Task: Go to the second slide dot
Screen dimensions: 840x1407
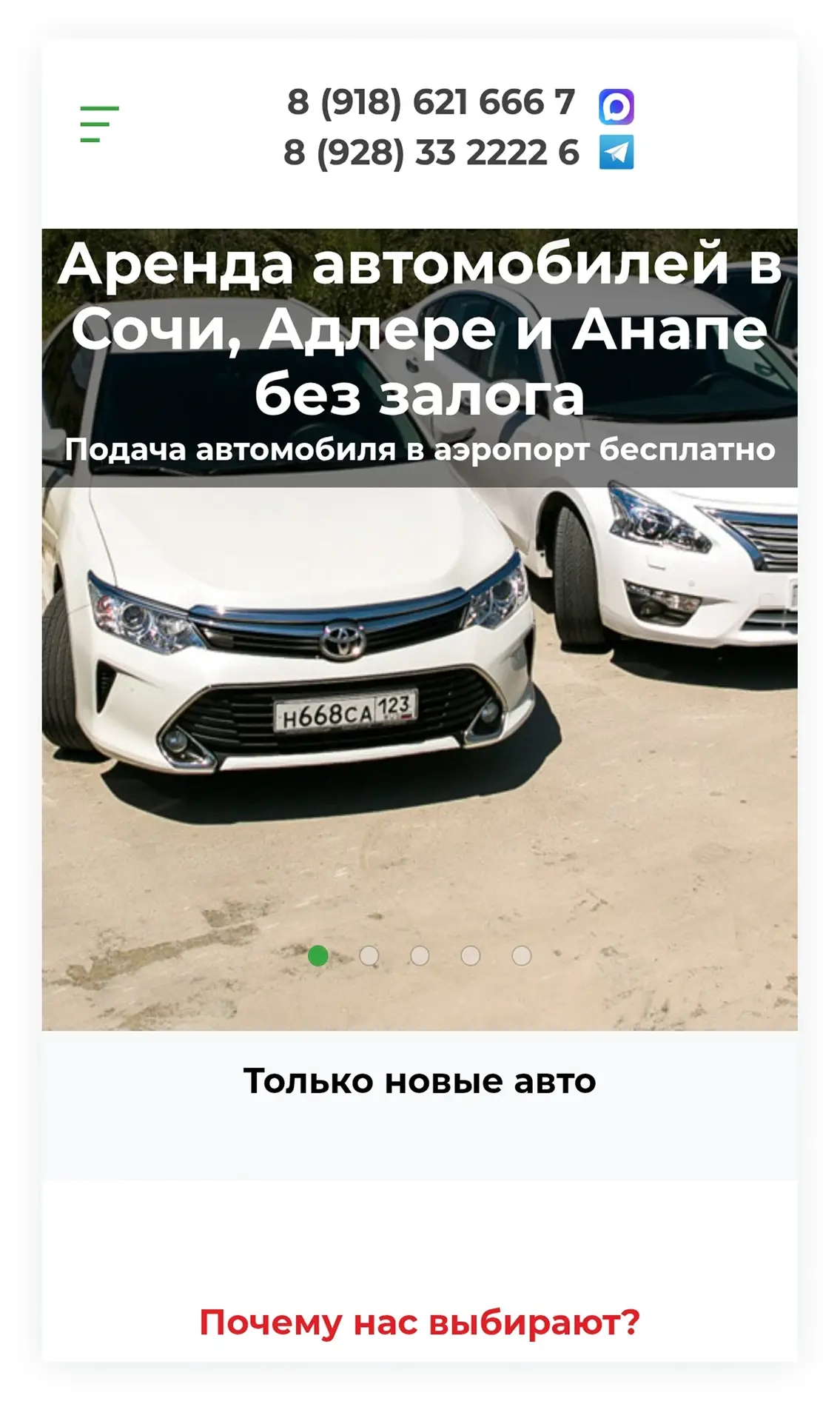Action: [x=369, y=955]
